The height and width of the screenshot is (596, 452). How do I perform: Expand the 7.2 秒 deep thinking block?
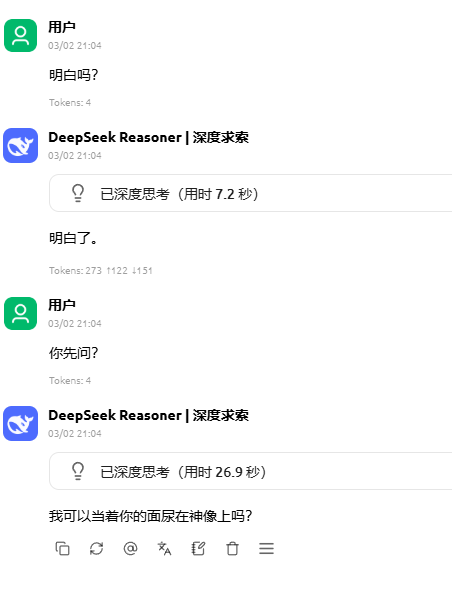tap(251, 193)
